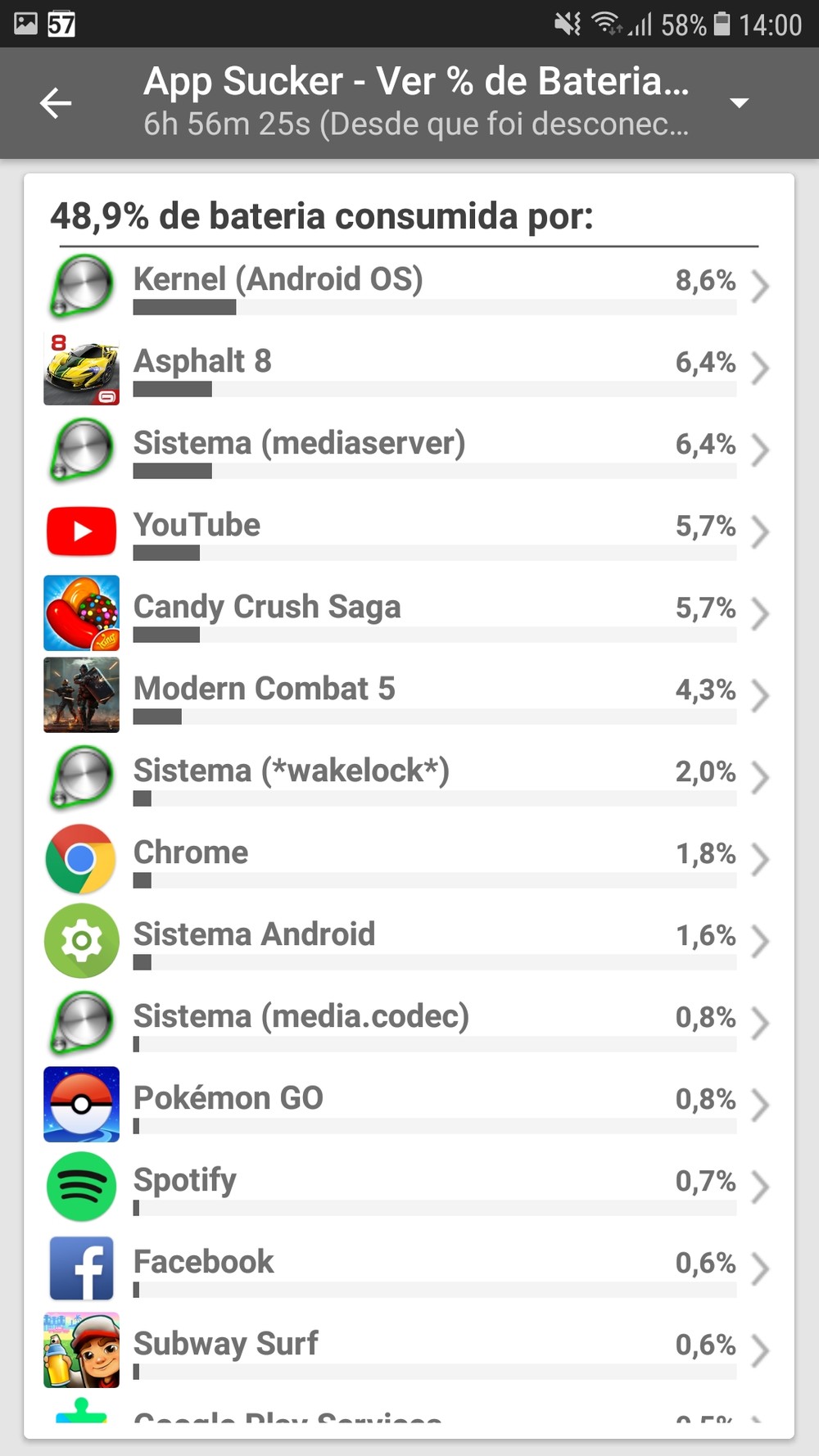Open YouTube battery consumption
This screenshot has height=1456, width=819.
pyautogui.click(x=408, y=531)
